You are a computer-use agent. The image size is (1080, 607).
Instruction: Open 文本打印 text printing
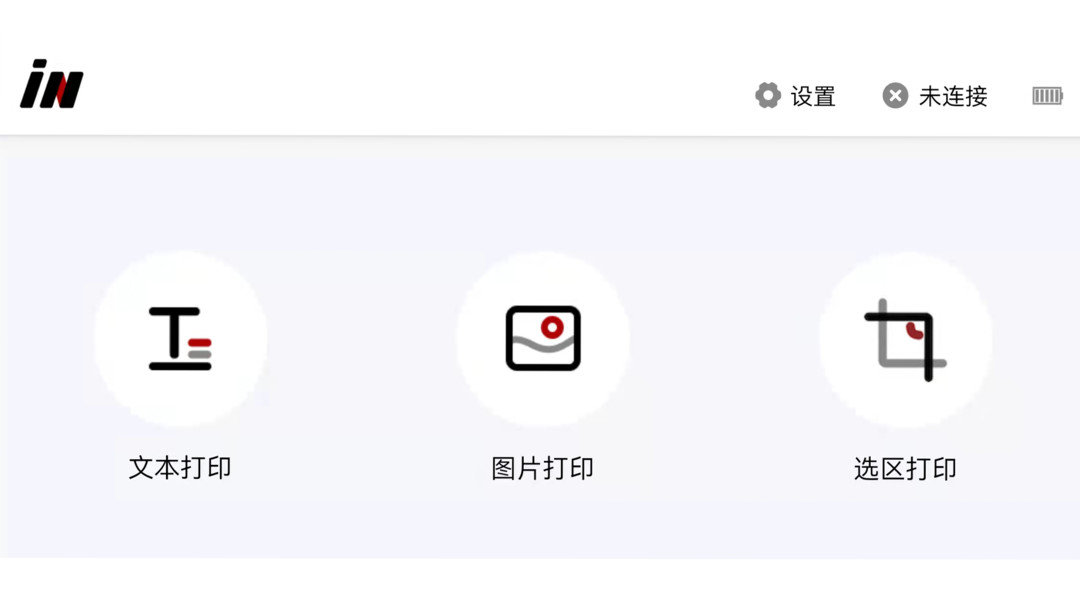pyautogui.click(x=180, y=340)
